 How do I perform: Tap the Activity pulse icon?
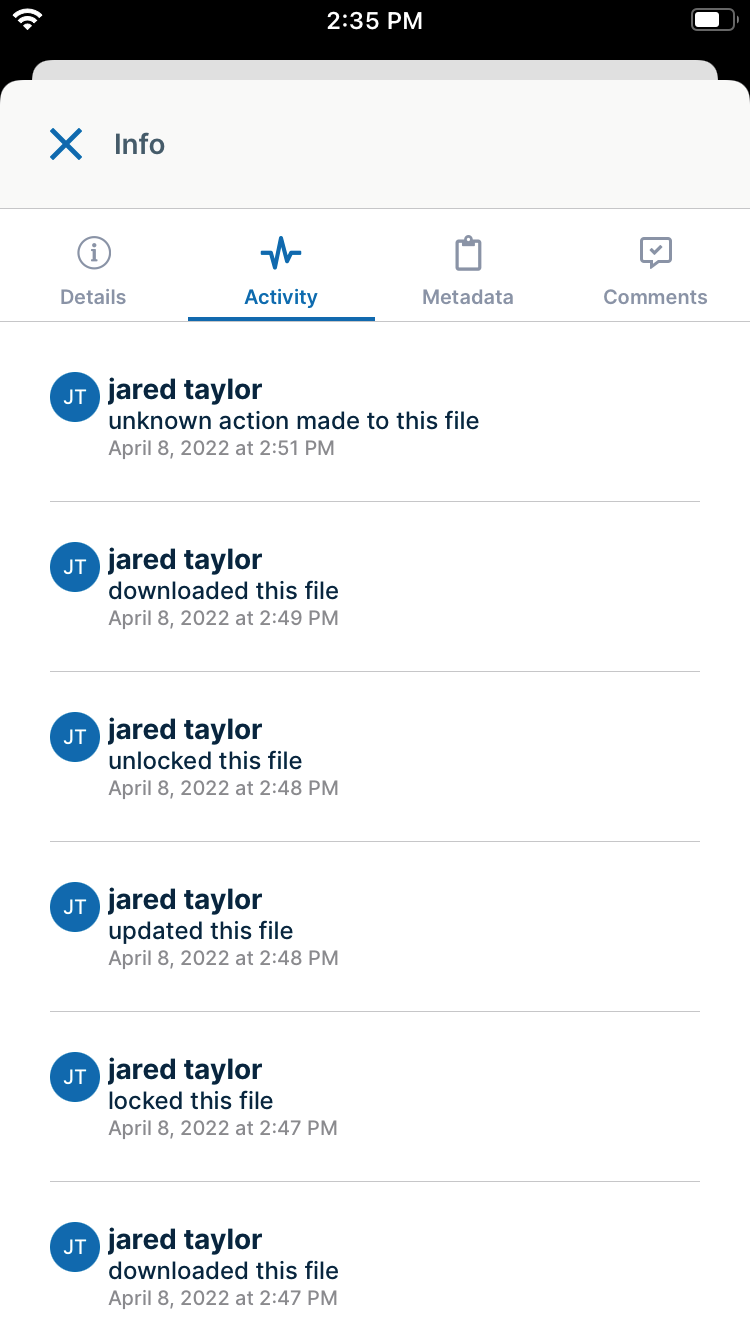[x=280, y=252]
